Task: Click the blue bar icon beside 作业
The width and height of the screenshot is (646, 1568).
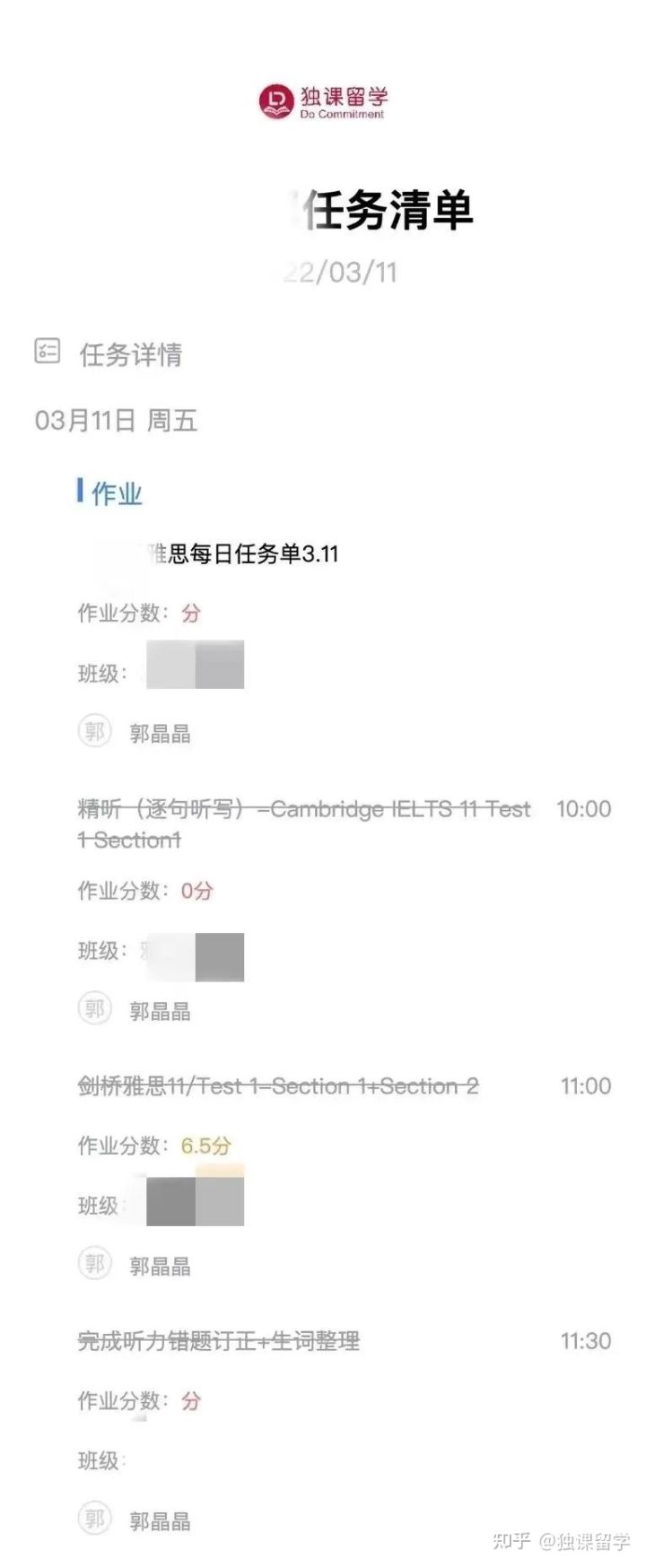Action: click(79, 492)
